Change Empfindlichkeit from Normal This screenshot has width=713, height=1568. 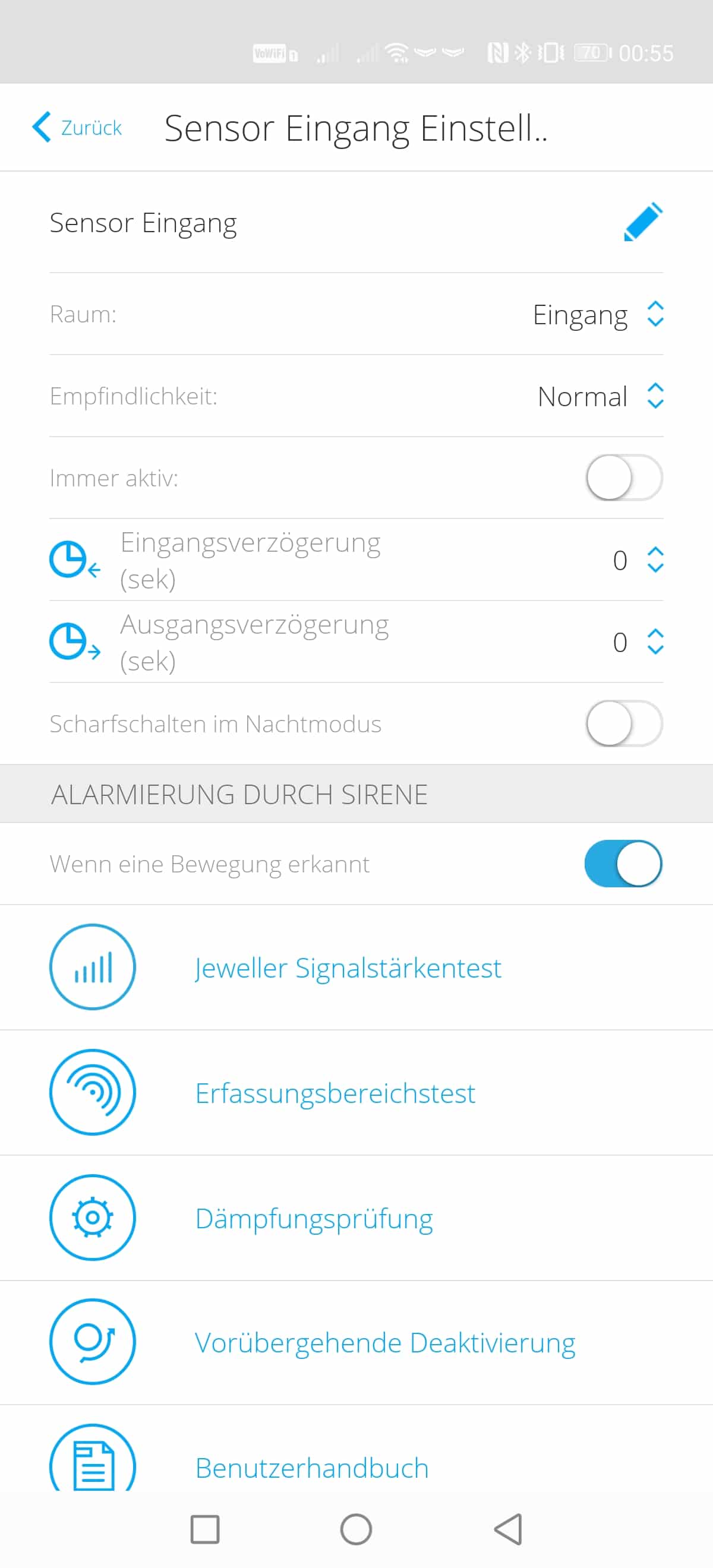click(x=600, y=396)
